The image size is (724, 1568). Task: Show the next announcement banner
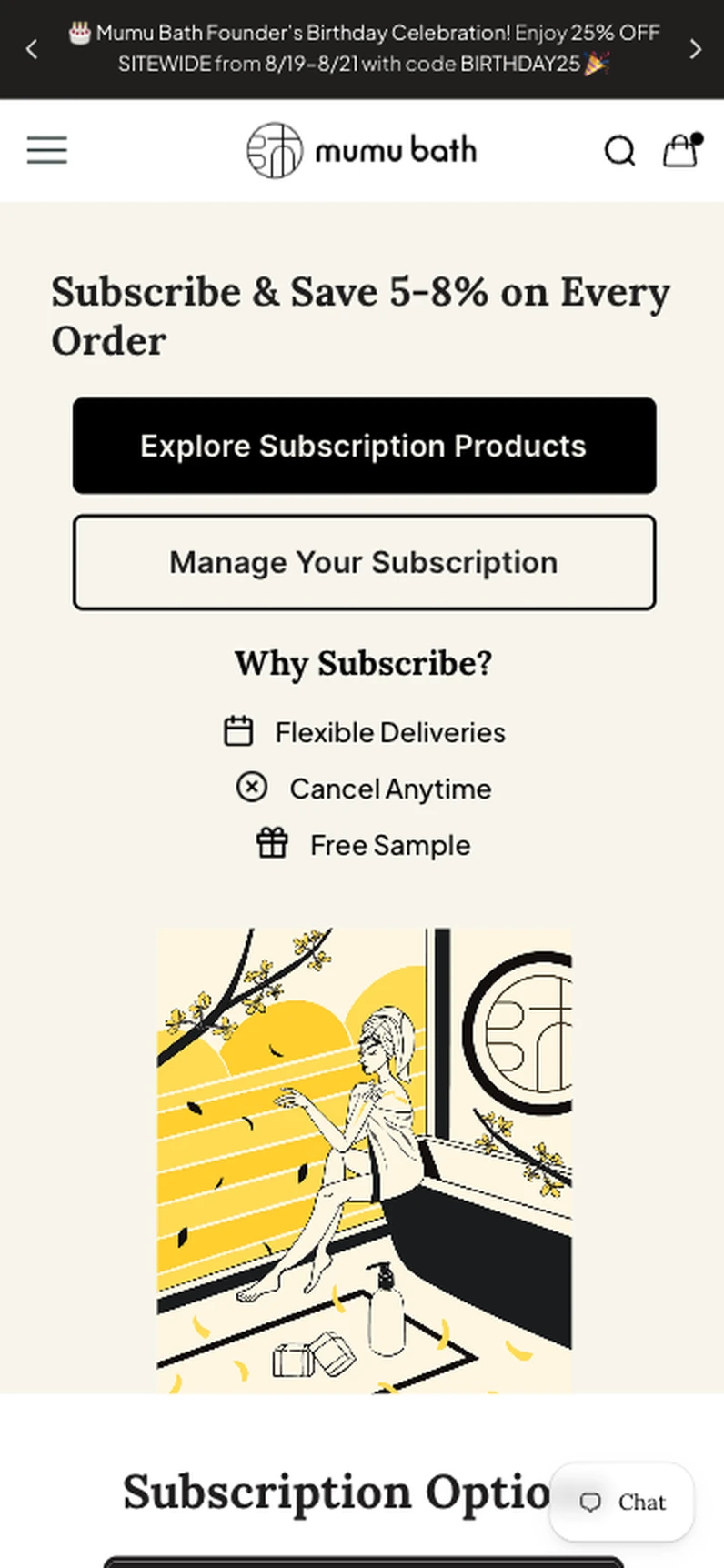696,49
